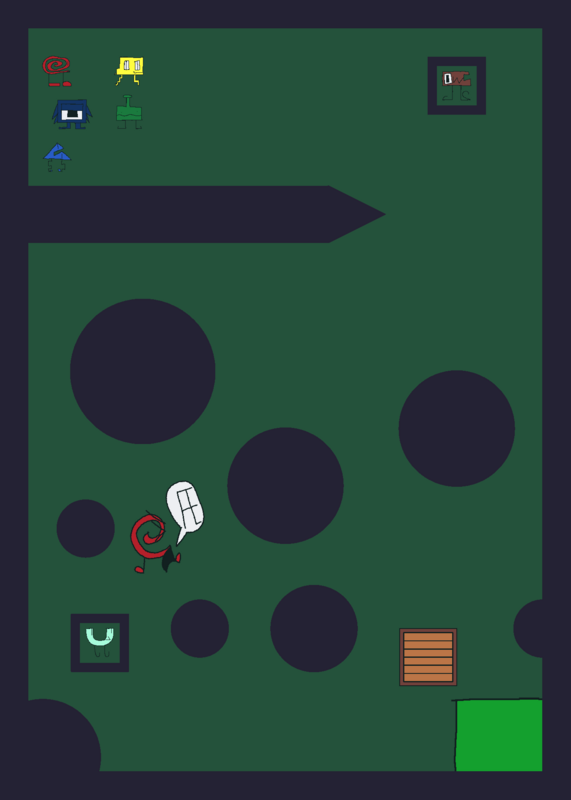Select the green bottle-shaped character icon
This screenshot has height=800, width=571.
(x=129, y=112)
